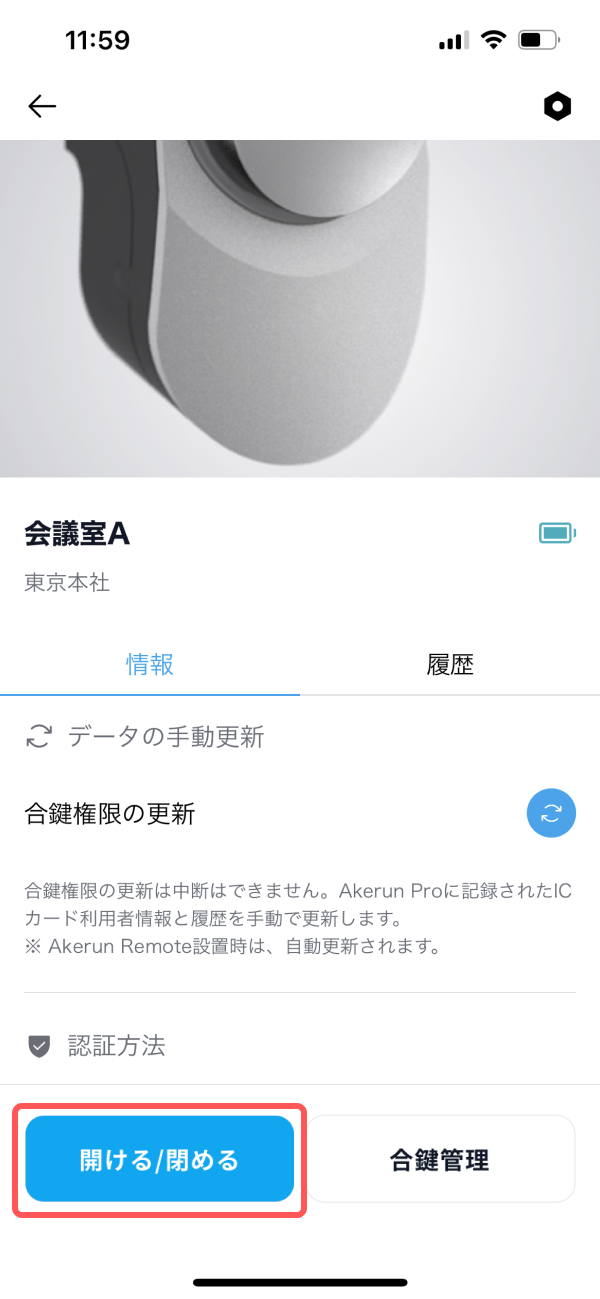Open the hexagon settings icon

(x=557, y=107)
